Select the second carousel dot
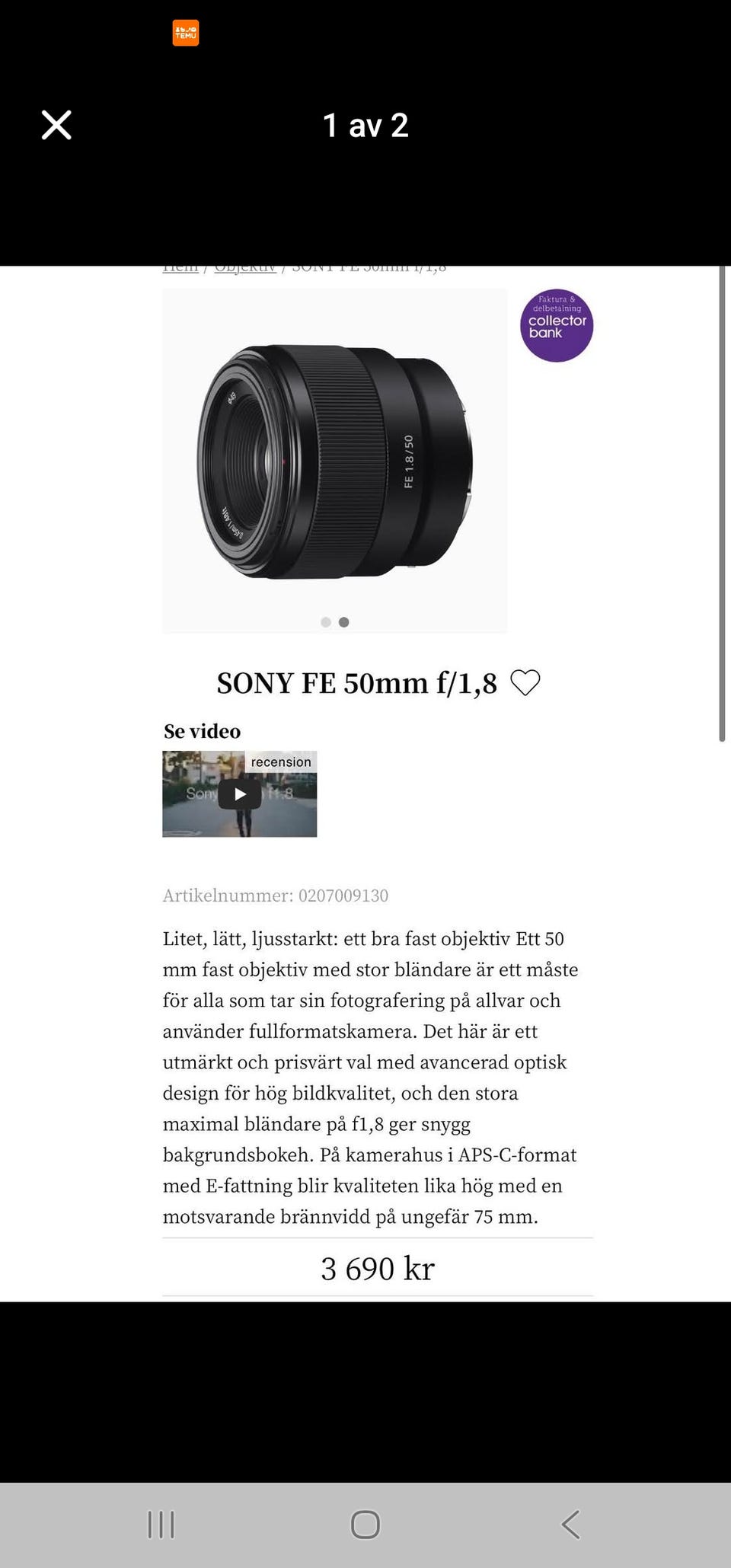This screenshot has width=731, height=1568. [x=343, y=622]
